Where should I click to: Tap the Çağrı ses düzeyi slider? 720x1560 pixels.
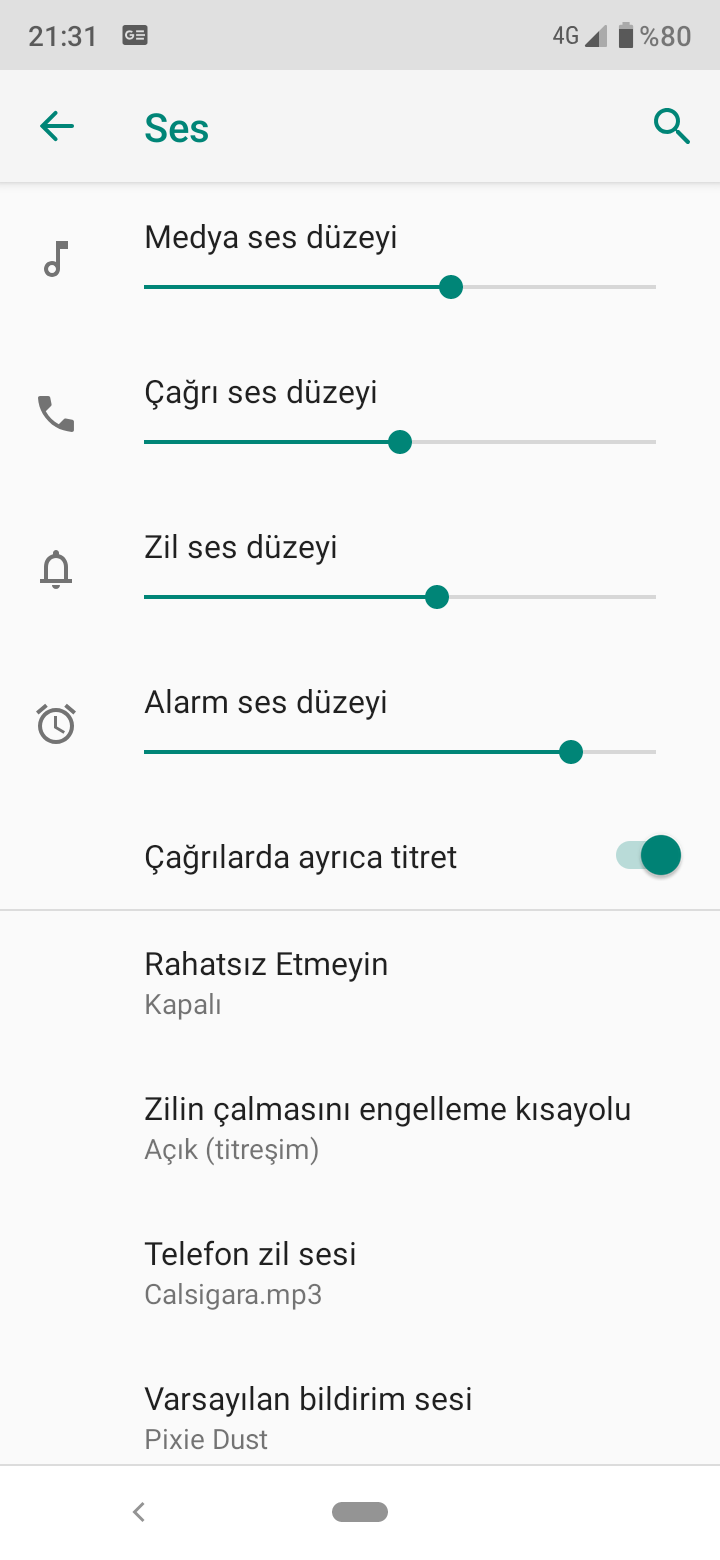coord(400,442)
